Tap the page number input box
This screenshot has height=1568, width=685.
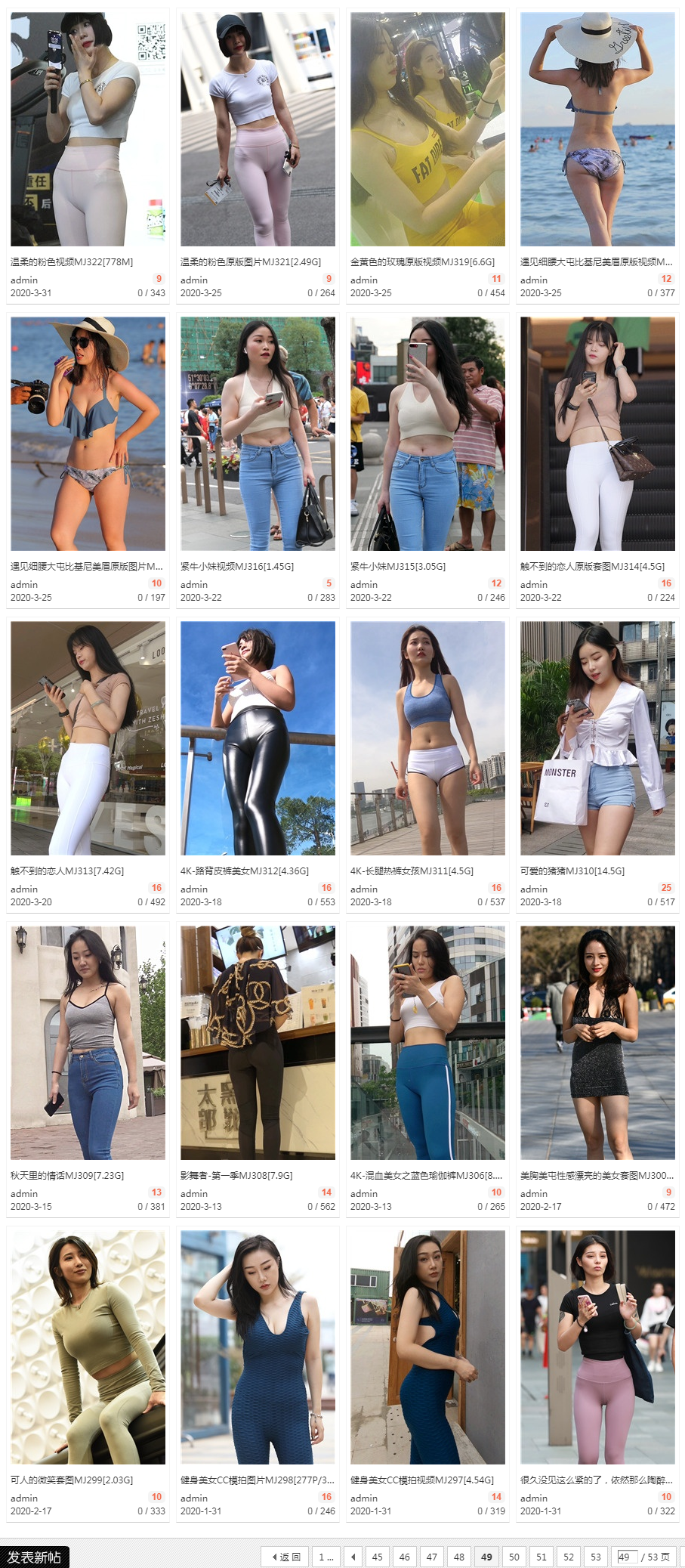pos(626,1557)
